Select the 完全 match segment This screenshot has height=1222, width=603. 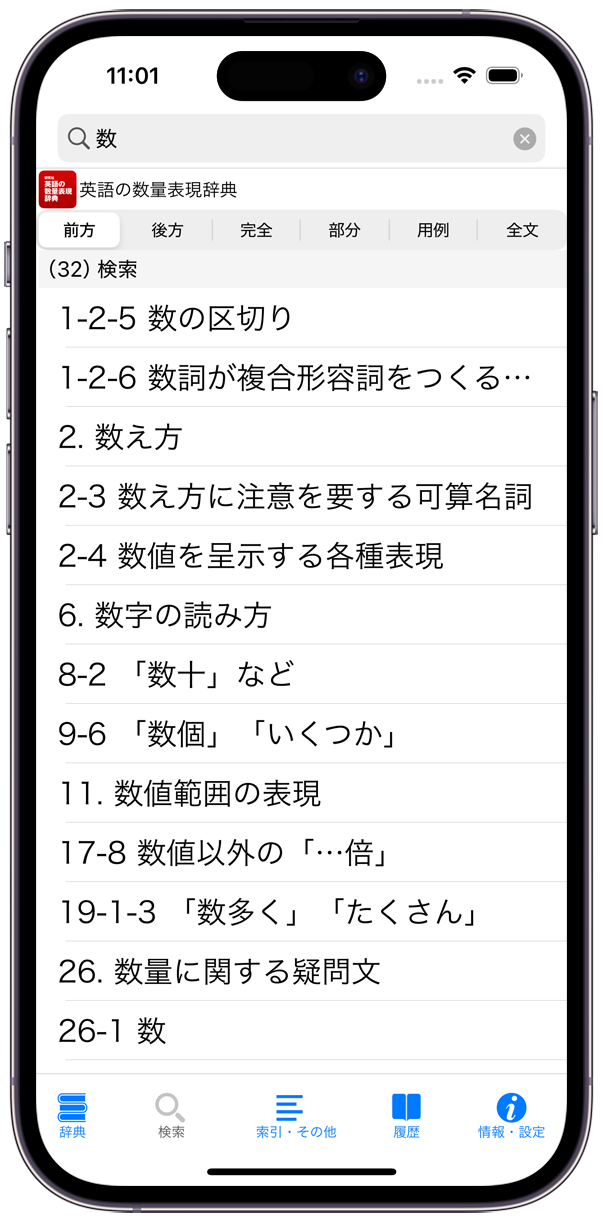tap(256, 230)
